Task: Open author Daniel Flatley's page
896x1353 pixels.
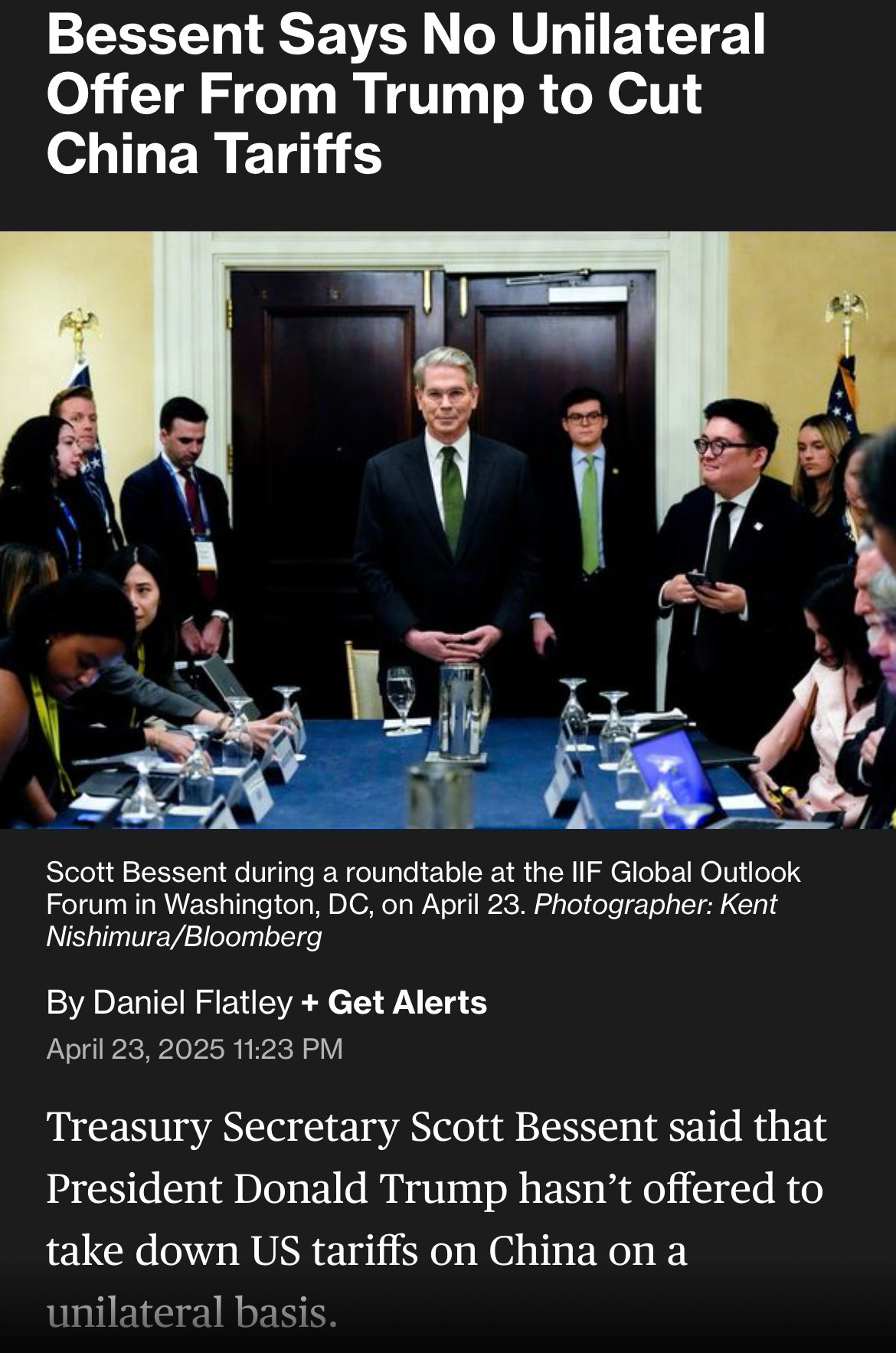Action: pos(193,1003)
